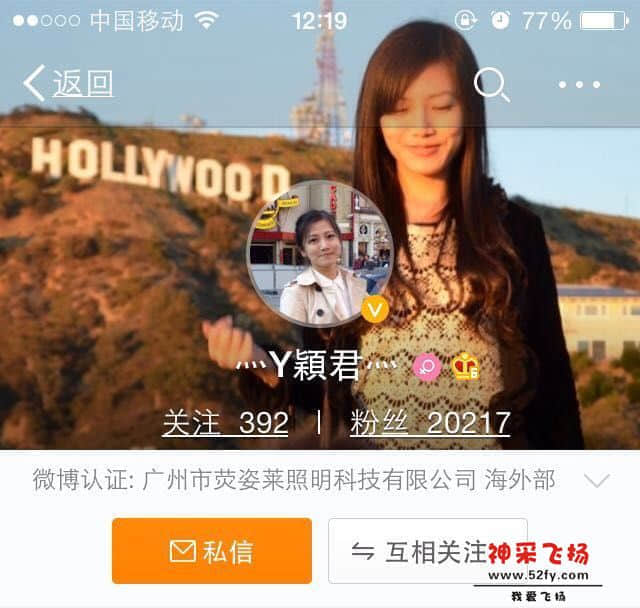This screenshot has width=640, height=608.
Task: Open the 关注 392 following list
Action: [x=225, y=423]
